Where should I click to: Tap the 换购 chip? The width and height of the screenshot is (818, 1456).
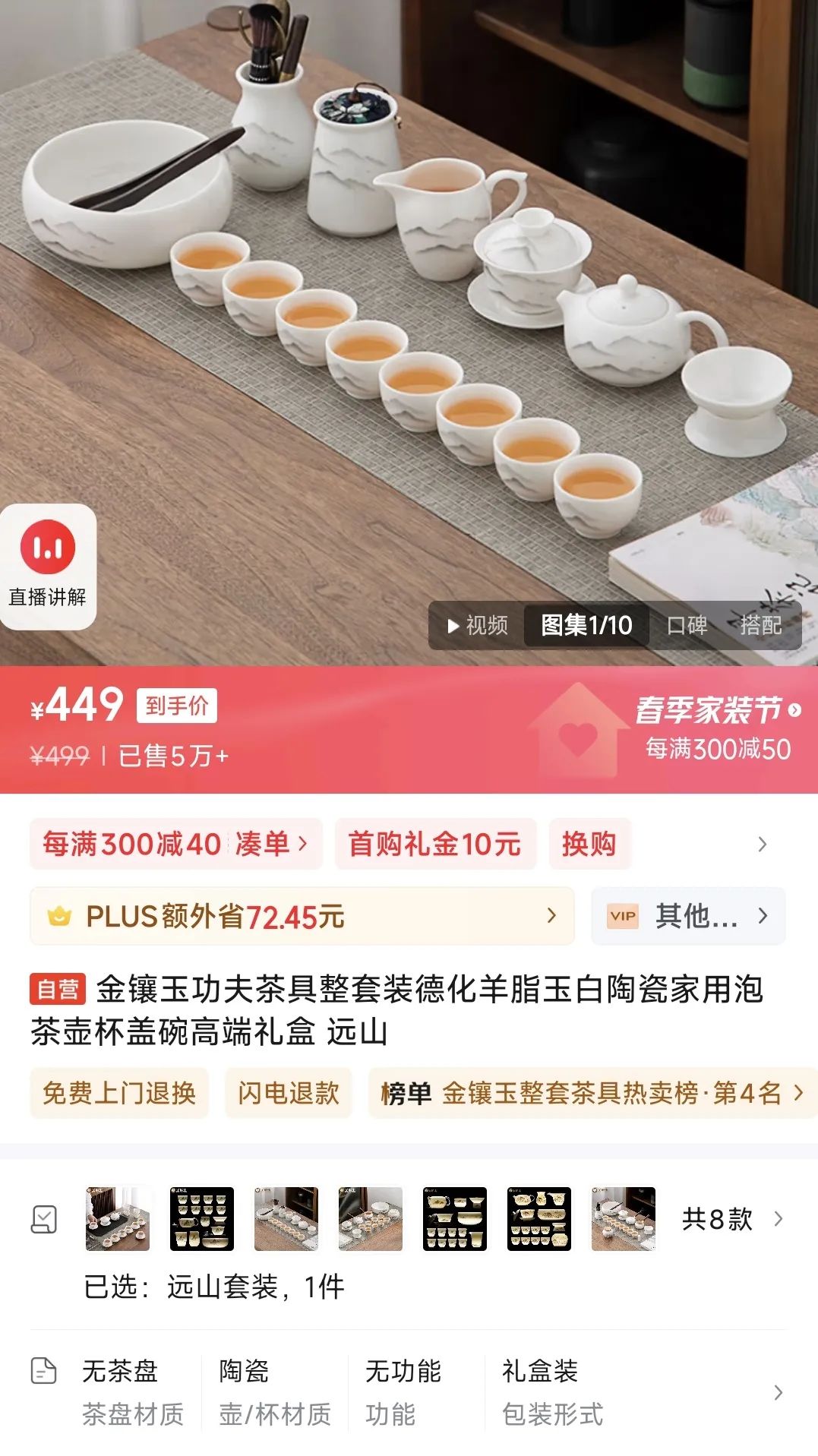[x=589, y=844]
